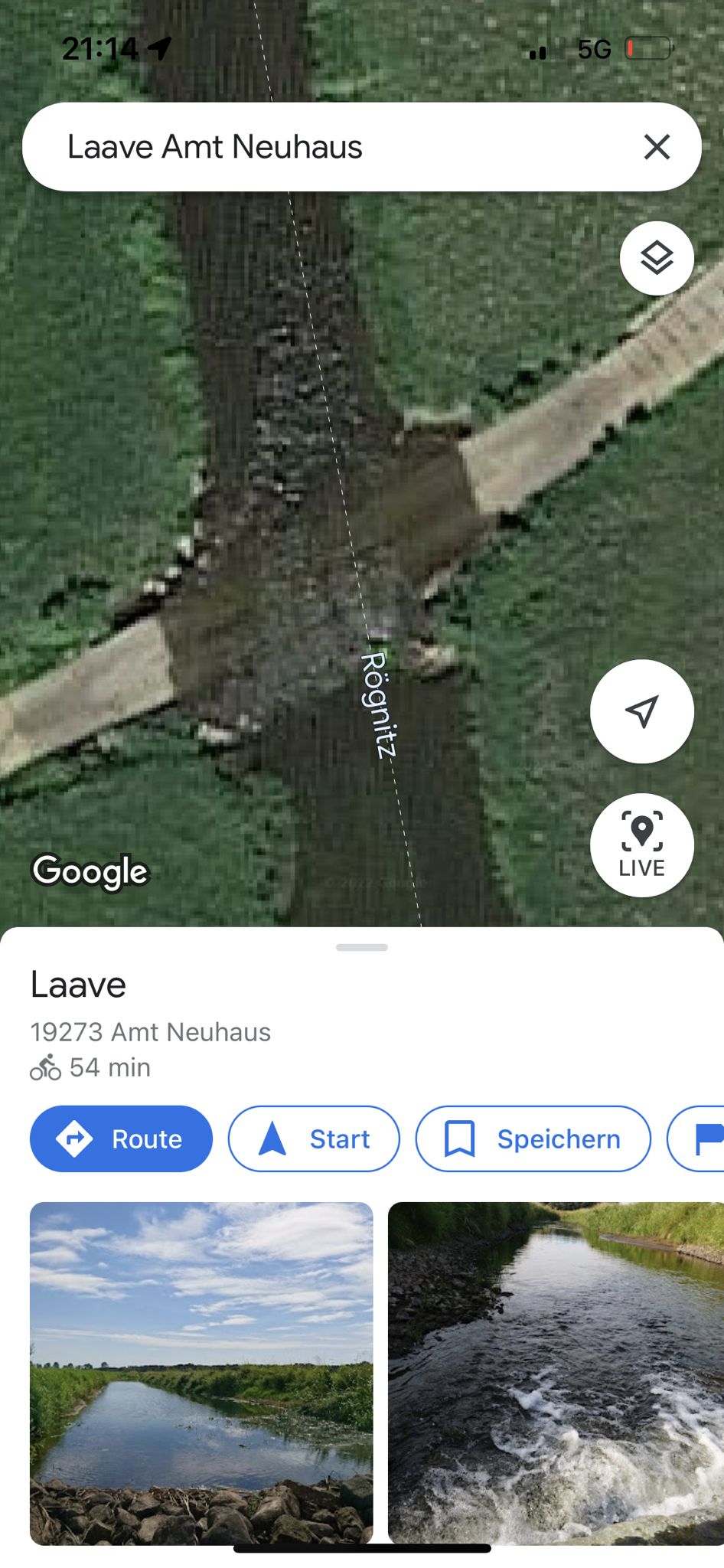The width and height of the screenshot is (724, 1568).
Task: Open the map layers selector
Action: (x=657, y=258)
